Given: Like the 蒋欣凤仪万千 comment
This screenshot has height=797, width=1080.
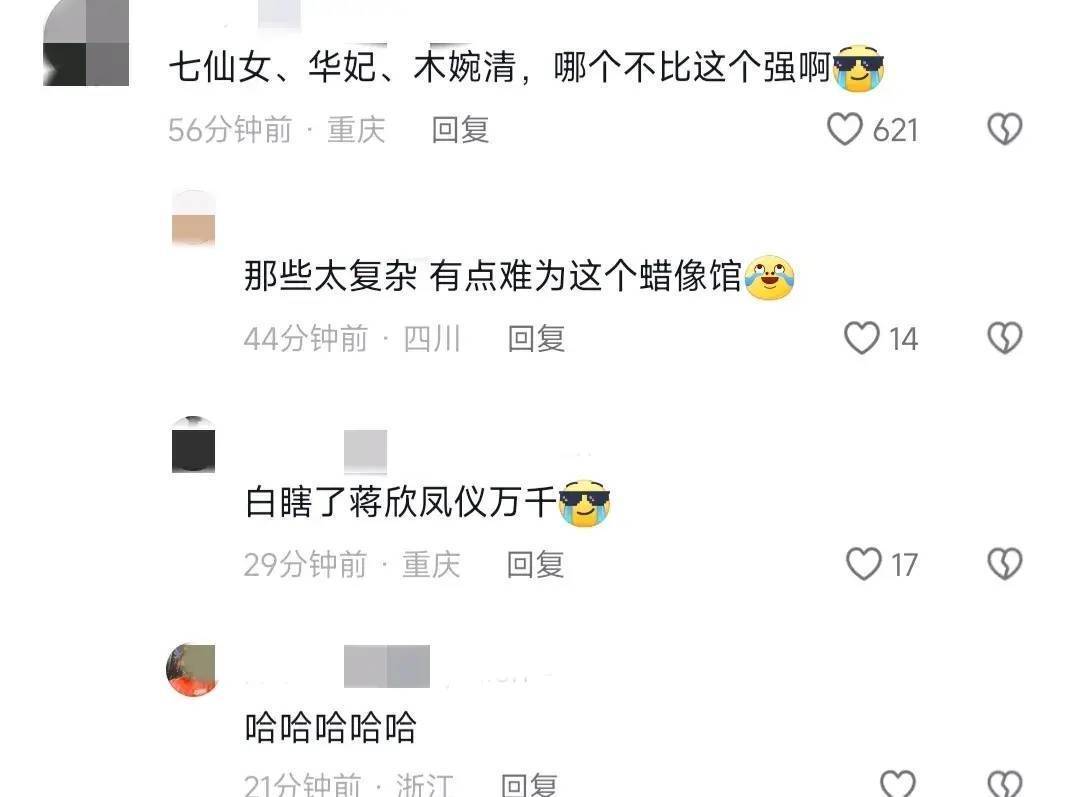Looking at the screenshot, I should [863, 564].
